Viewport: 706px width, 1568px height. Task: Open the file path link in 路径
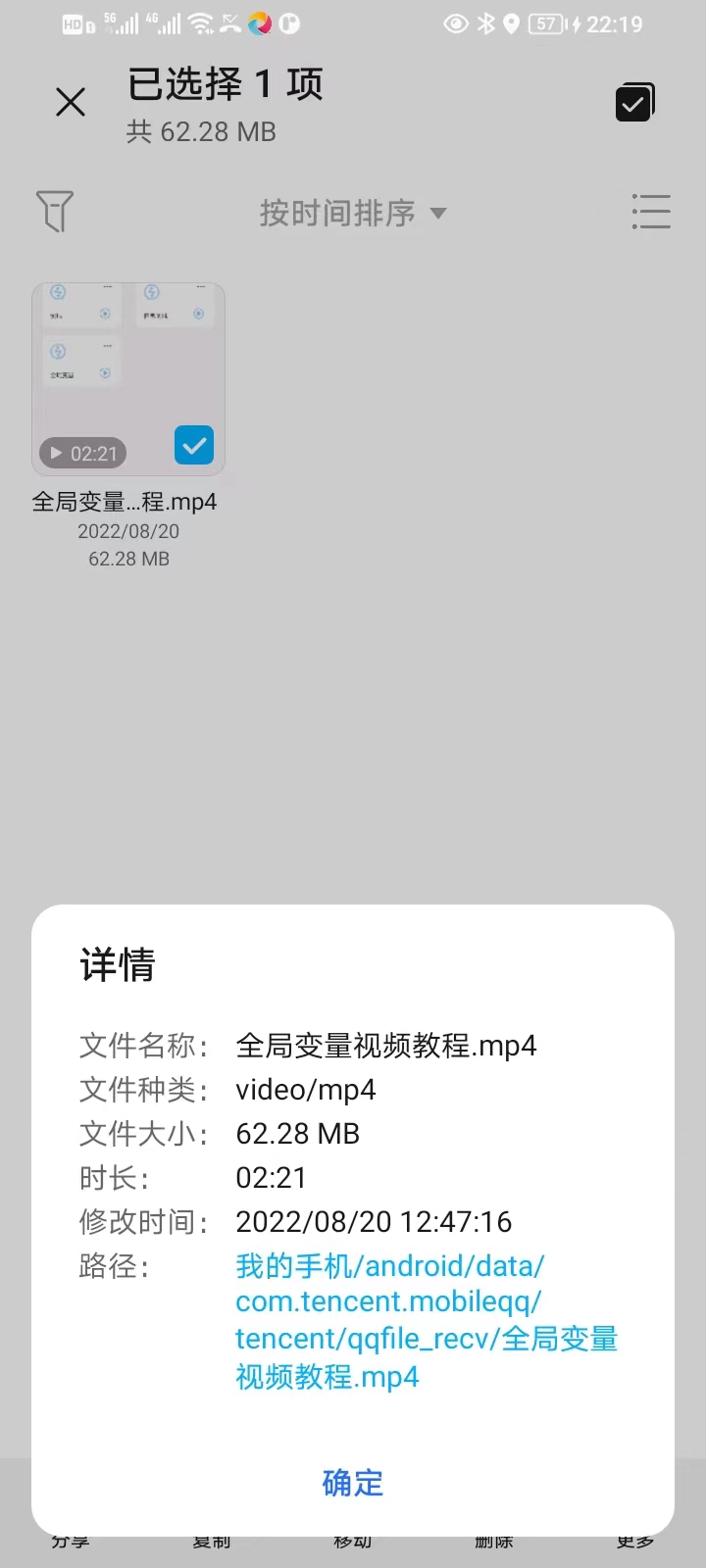tap(426, 1321)
